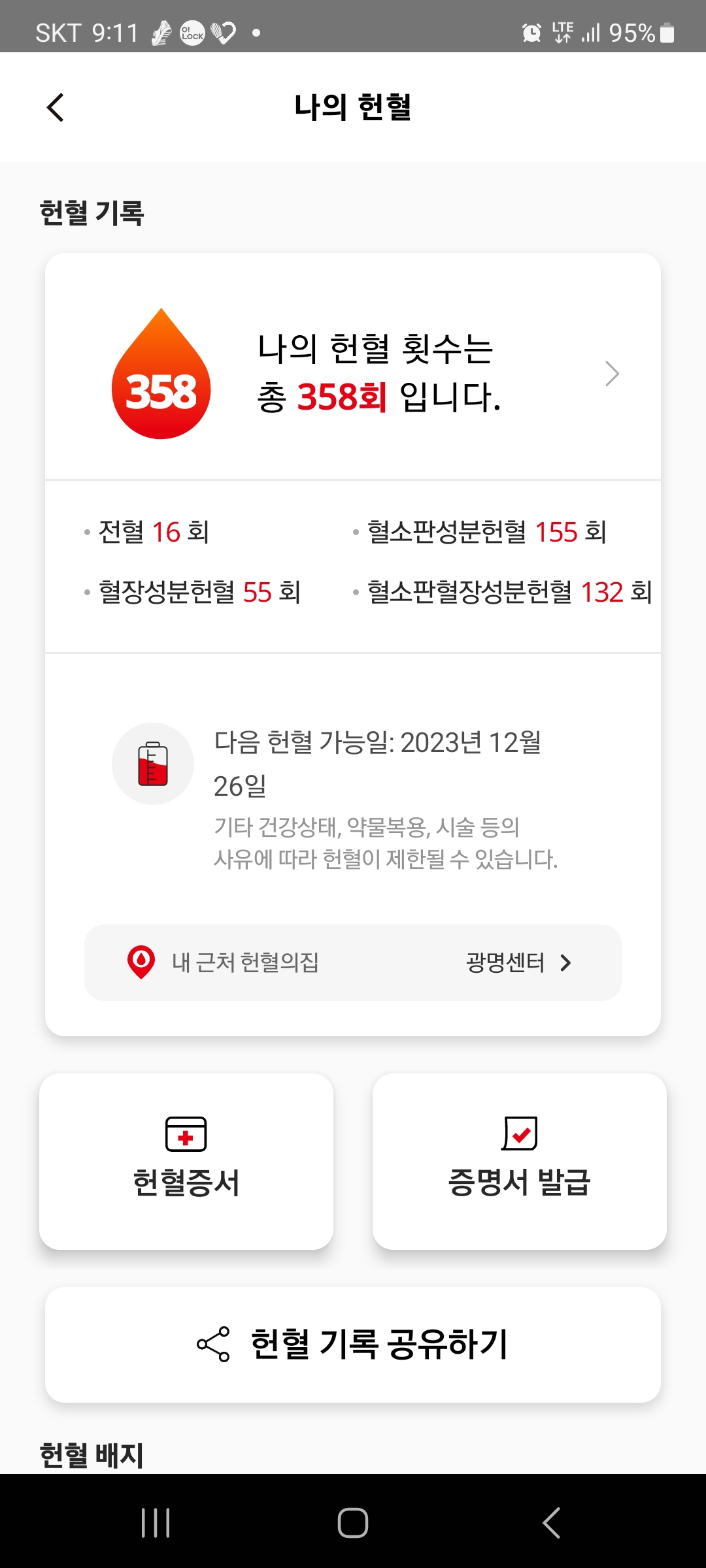Go back from 나의 헌혈 page

click(56, 108)
